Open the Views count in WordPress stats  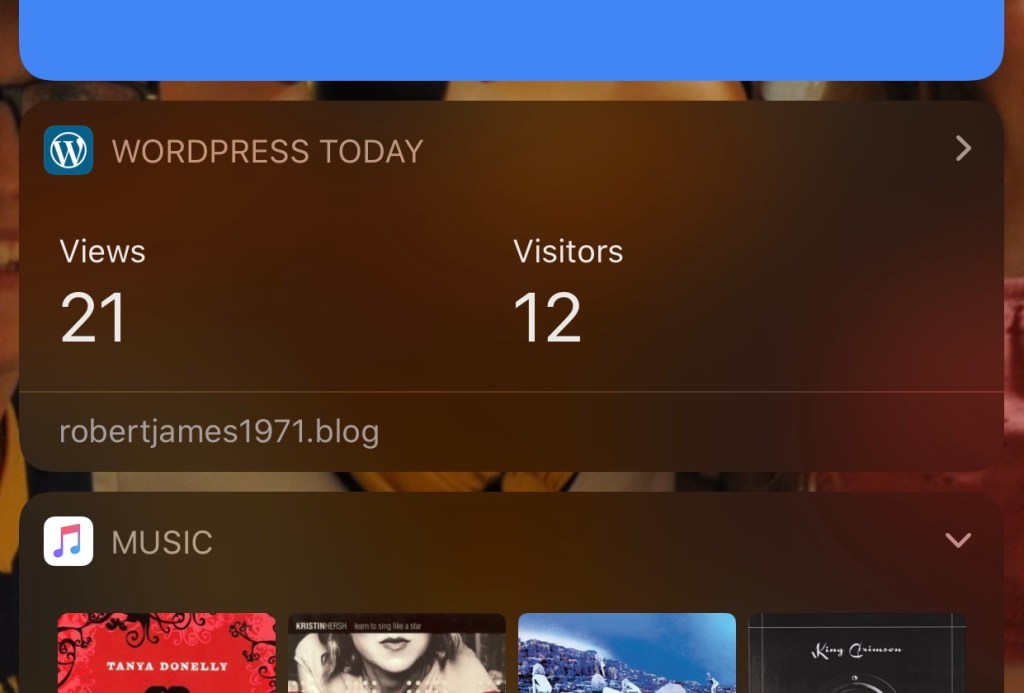94,318
